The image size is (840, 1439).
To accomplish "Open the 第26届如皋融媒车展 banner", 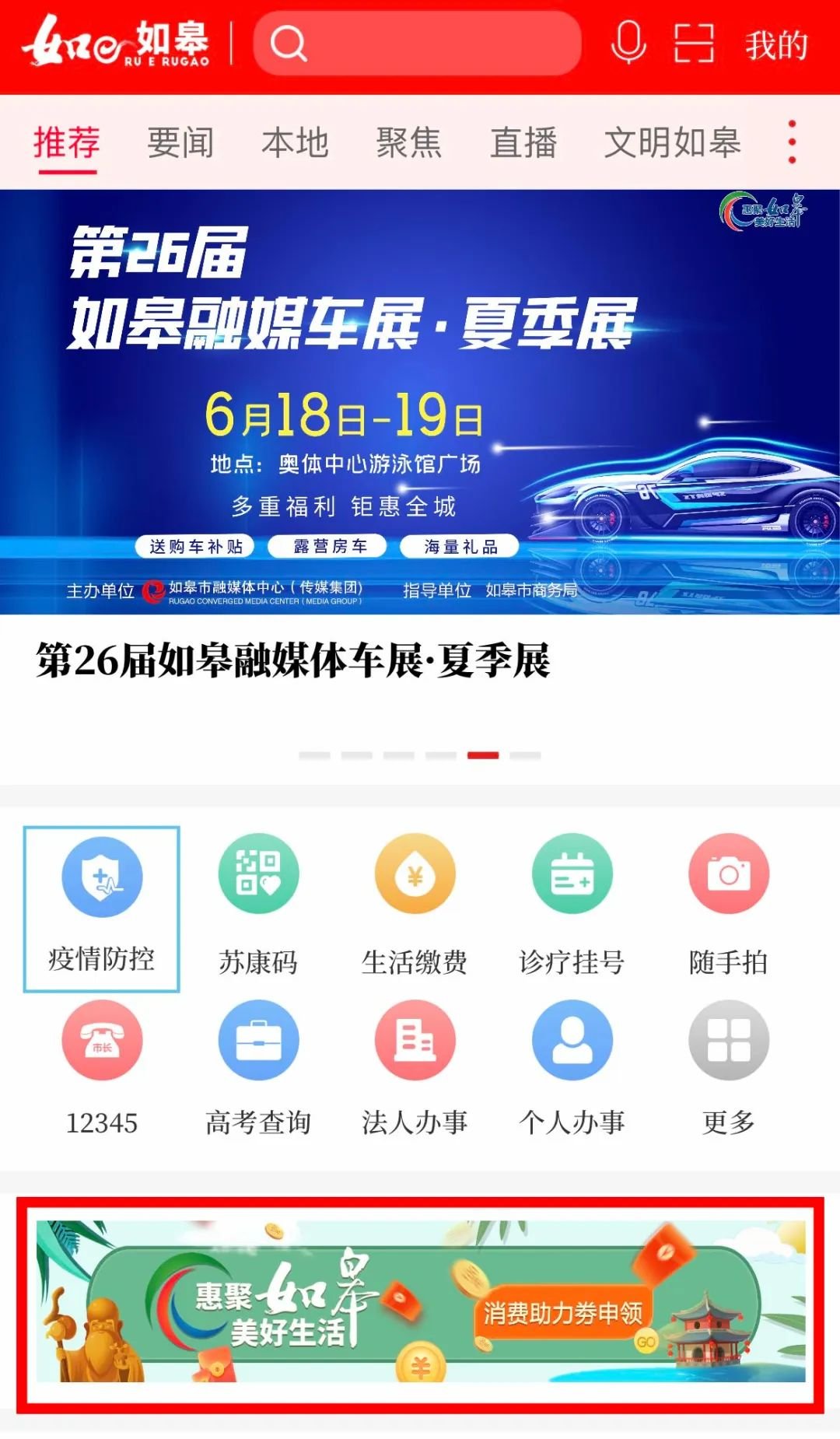I will 420,402.
